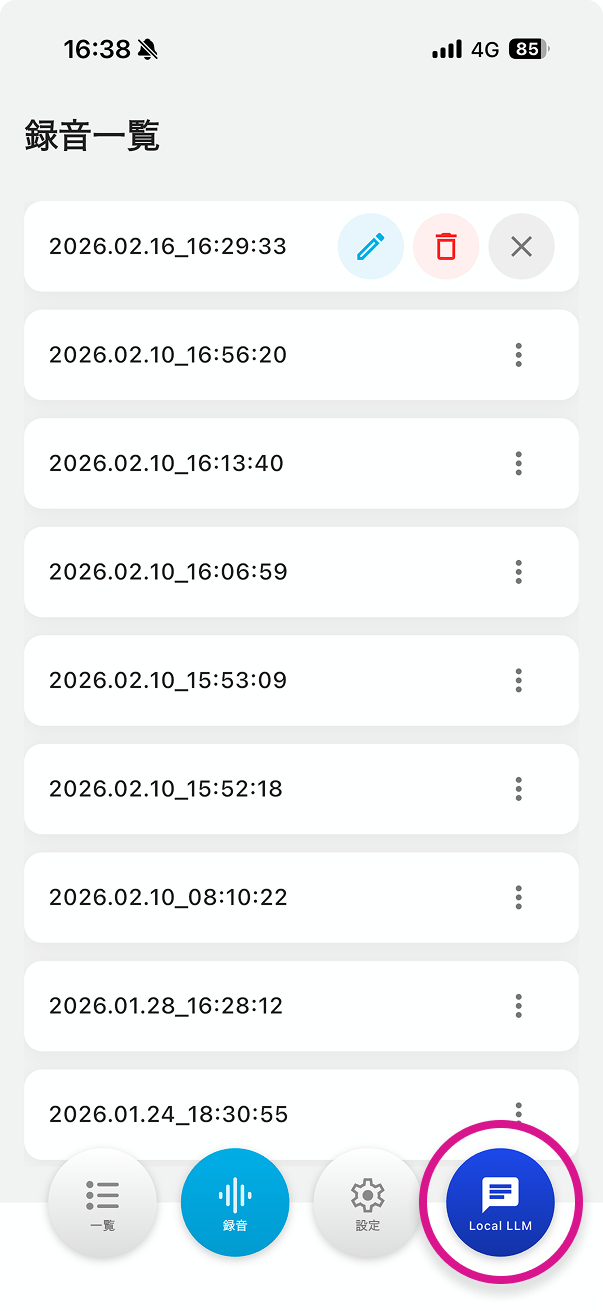Viewport: 603px width, 1311px height.
Task: Open the recording 2026.02.10_16:56:20
Action: pos(168,355)
